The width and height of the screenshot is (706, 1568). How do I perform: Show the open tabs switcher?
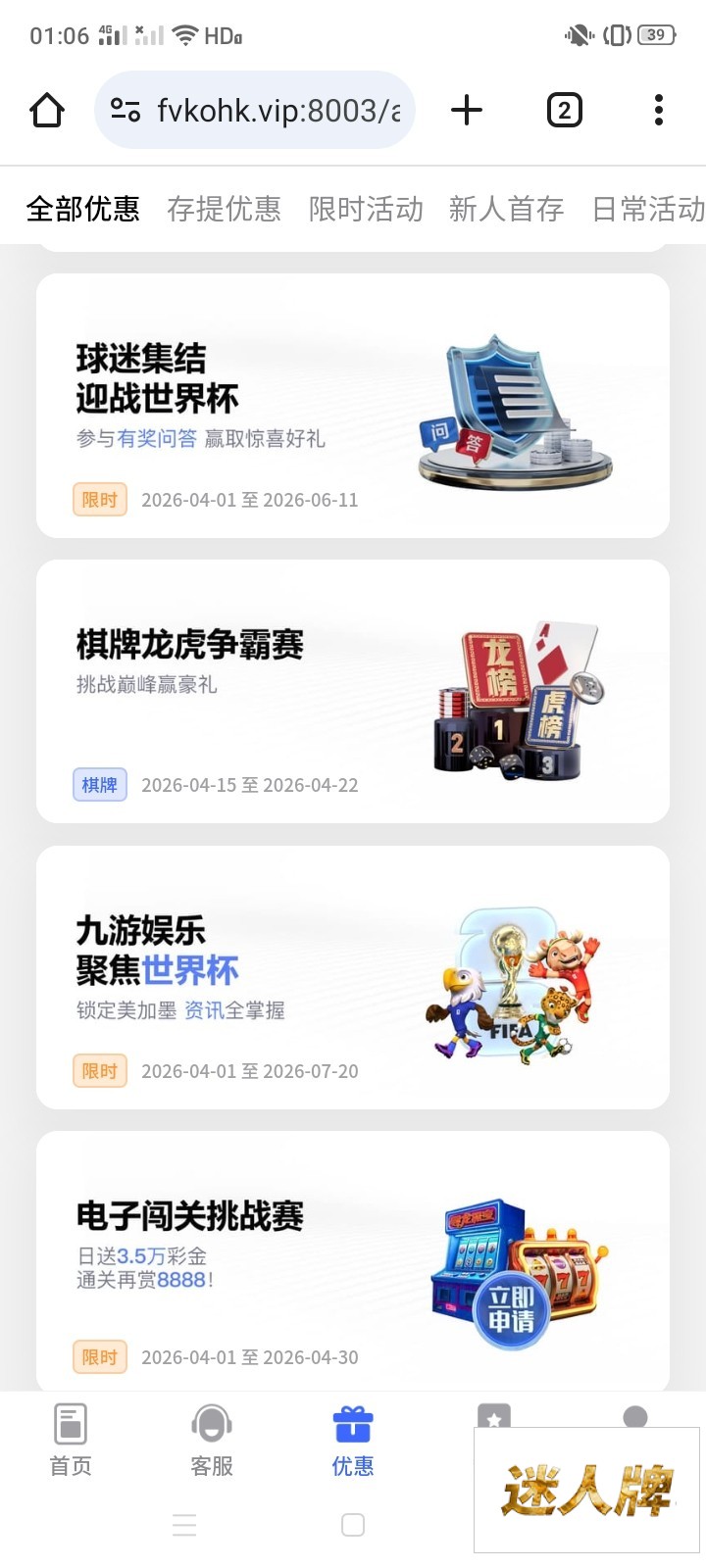[x=564, y=110]
